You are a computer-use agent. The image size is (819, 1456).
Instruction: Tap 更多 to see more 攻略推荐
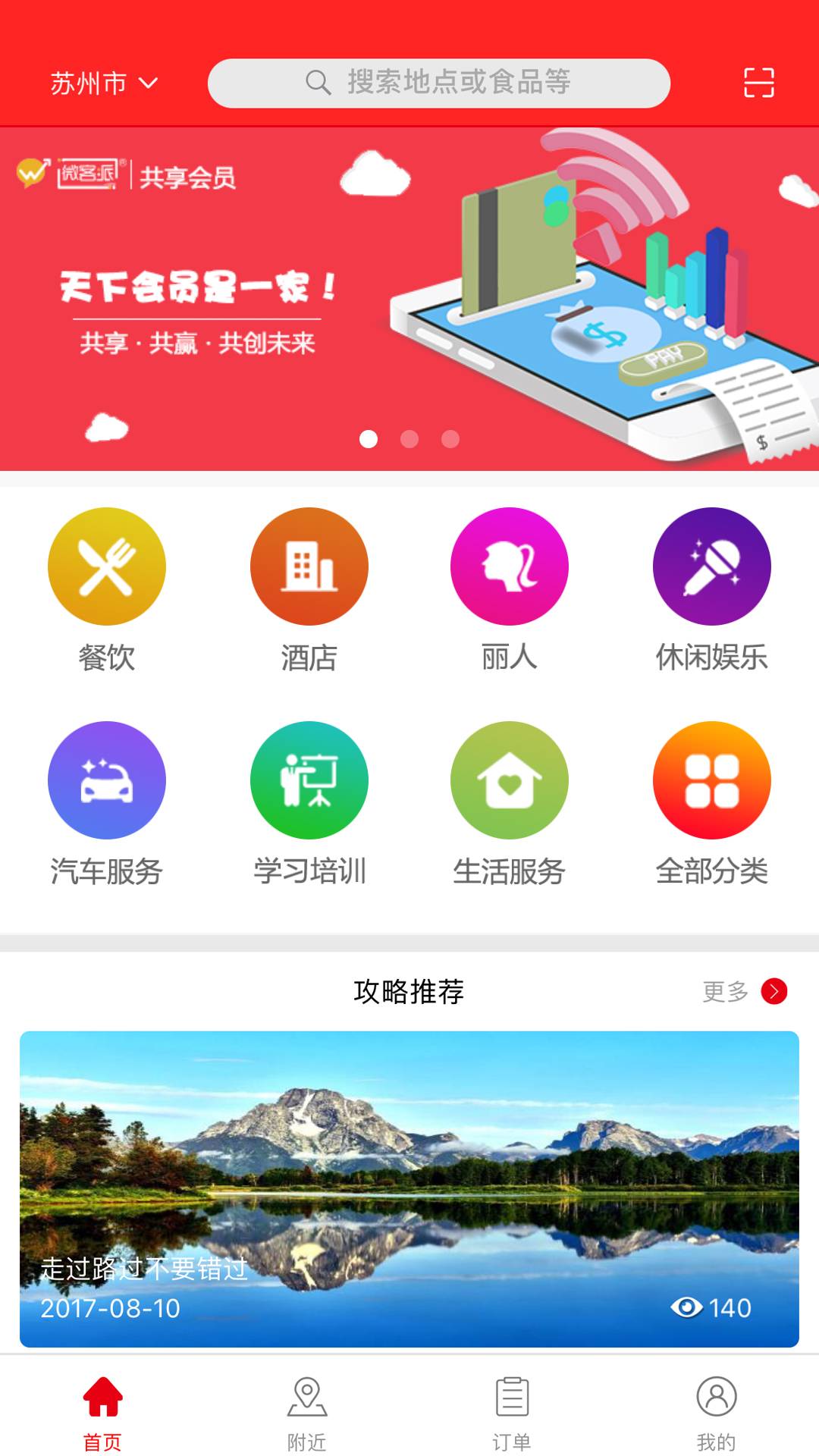tap(745, 991)
